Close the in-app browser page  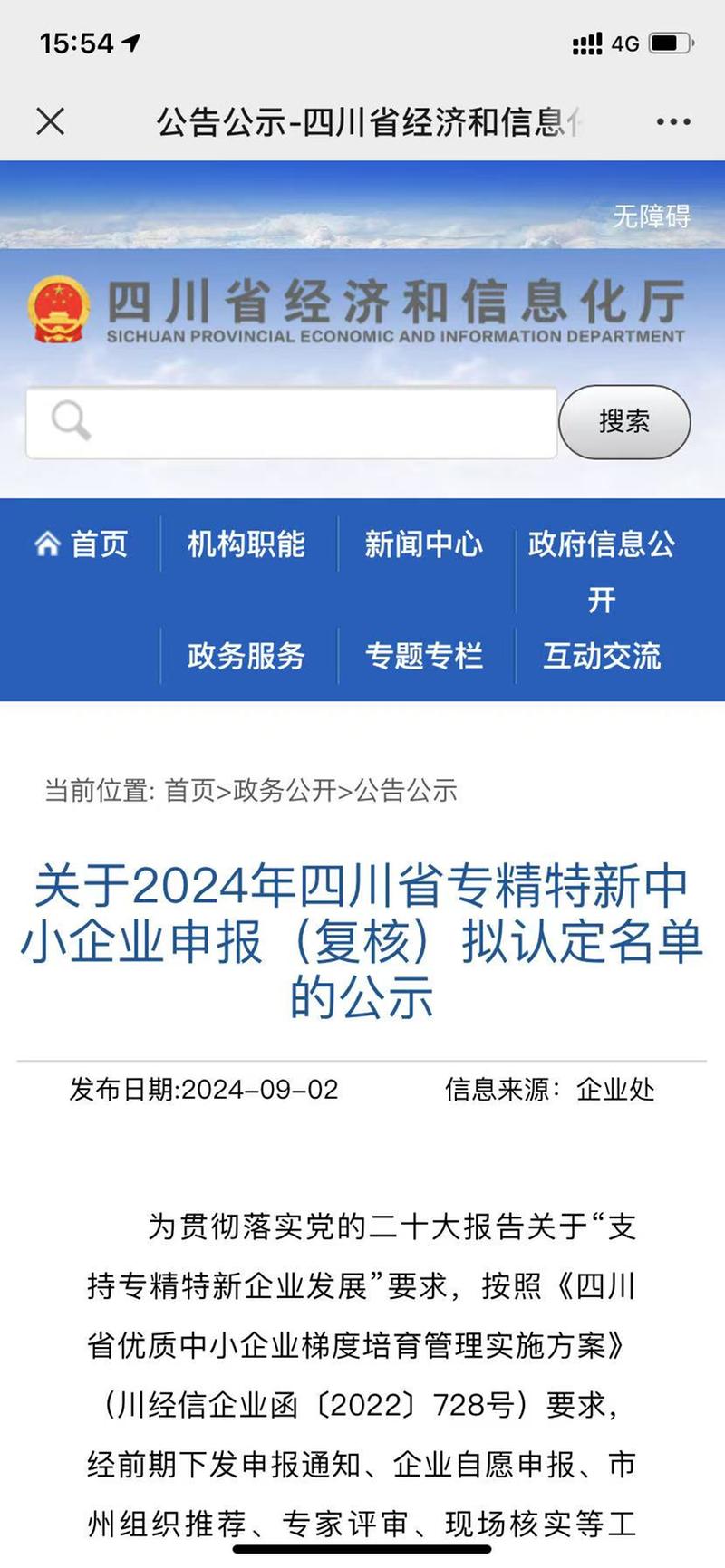[51, 121]
